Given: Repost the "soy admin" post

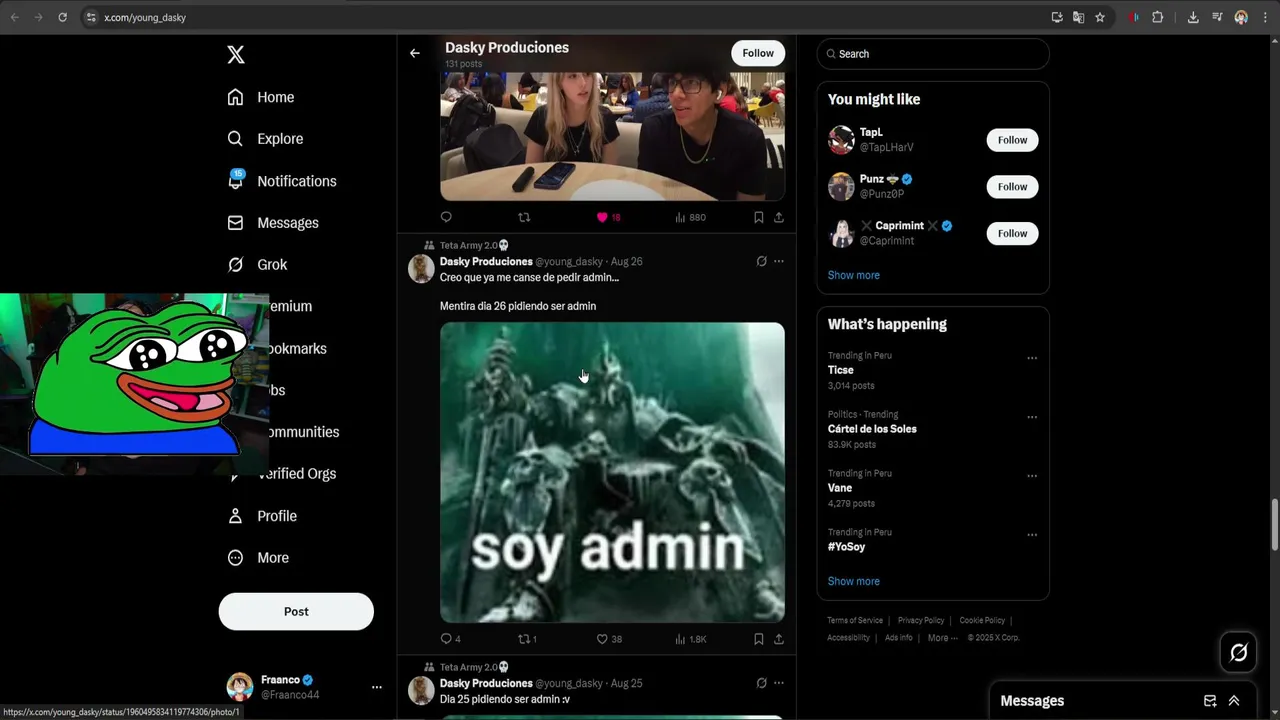Looking at the screenshot, I should point(523,639).
